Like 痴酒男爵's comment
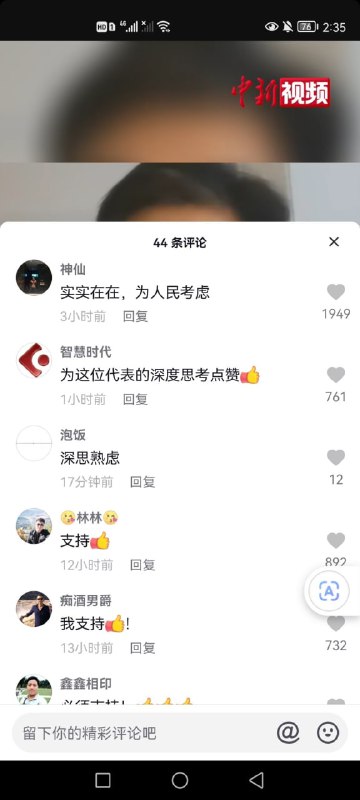Screen dimensions: 360x800 [336, 623]
